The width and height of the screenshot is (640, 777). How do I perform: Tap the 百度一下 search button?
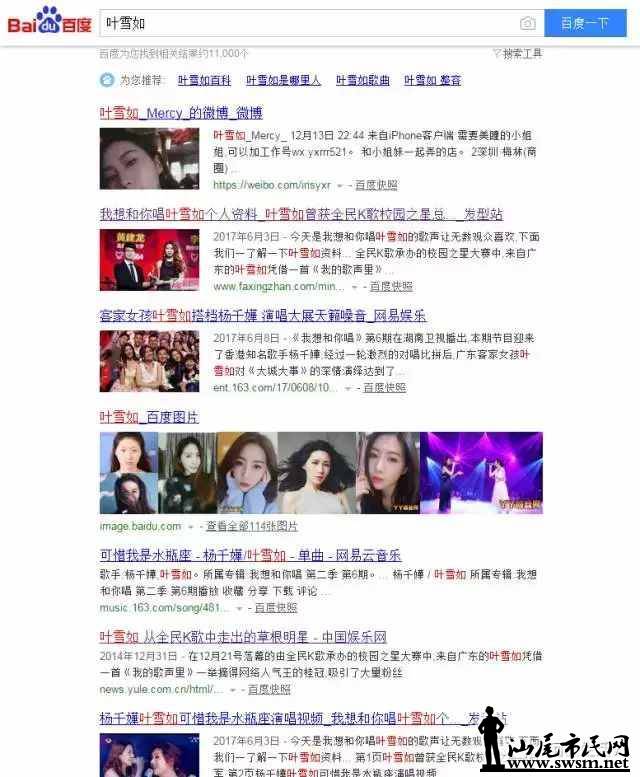click(x=584, y=23)
